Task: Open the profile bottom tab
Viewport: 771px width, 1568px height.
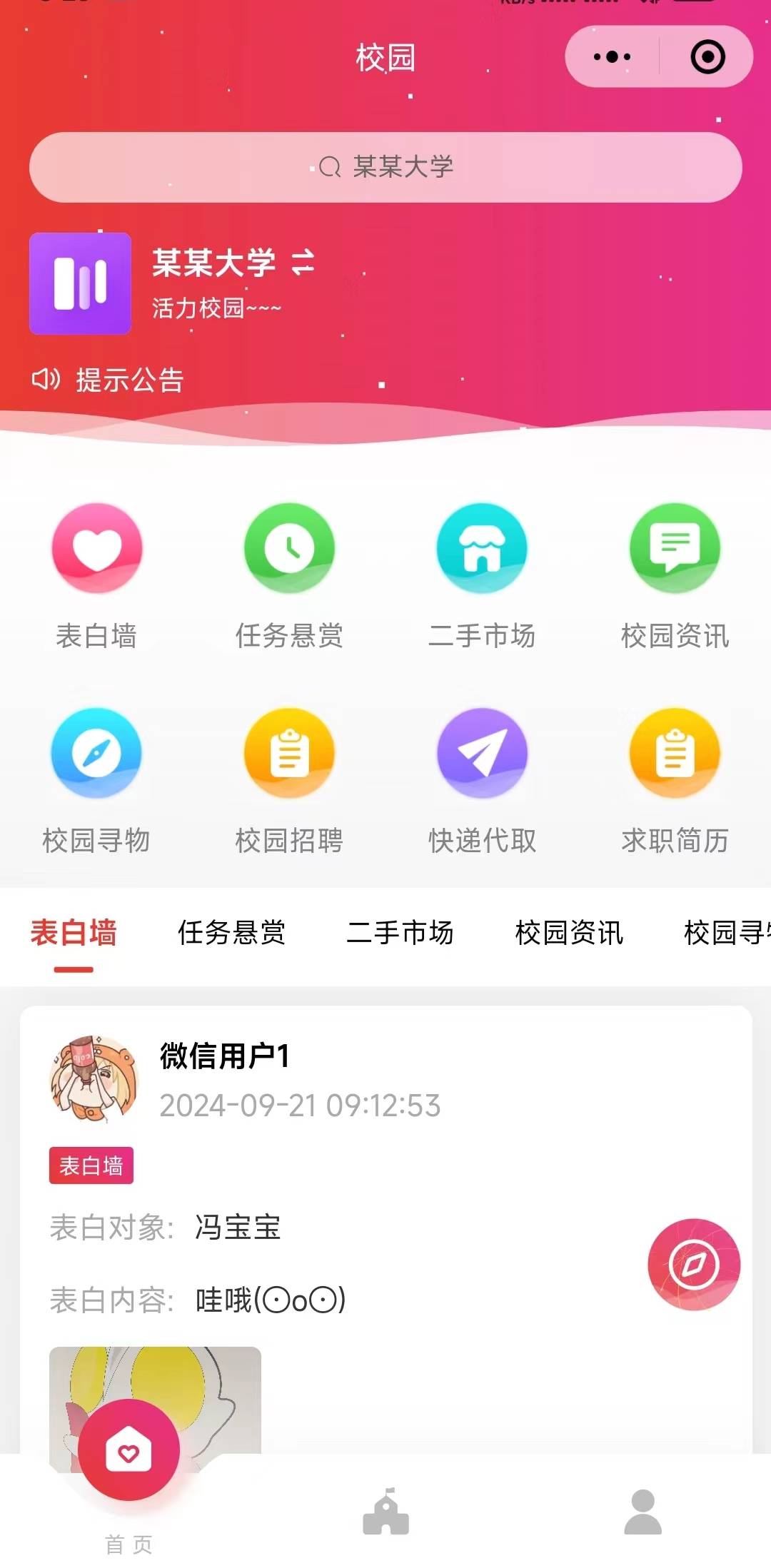Action: click(642, 1512)
